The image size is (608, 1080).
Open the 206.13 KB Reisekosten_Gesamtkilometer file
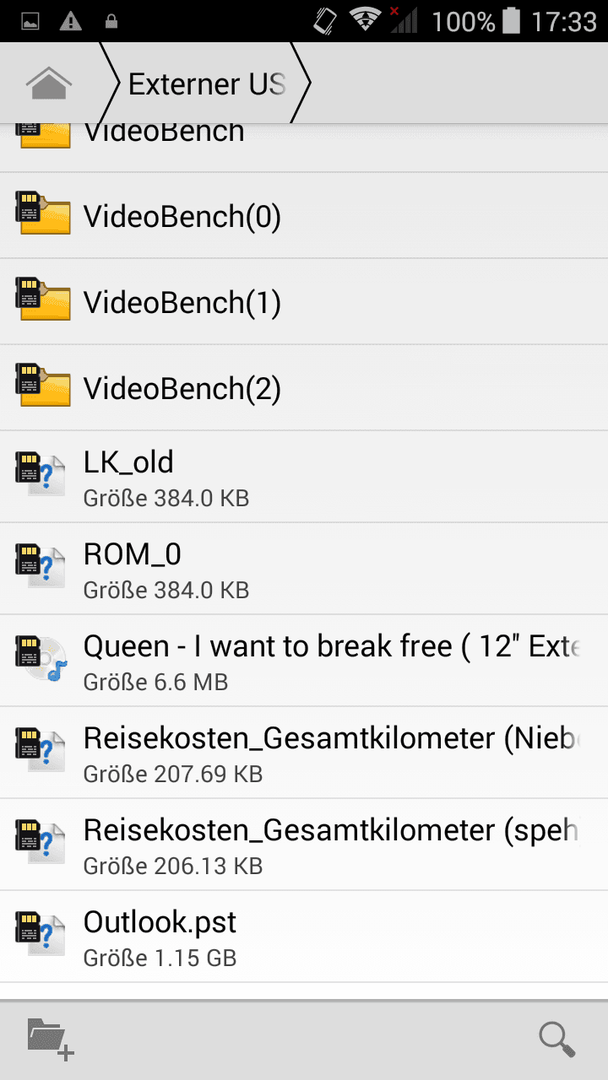pos(304,844)
